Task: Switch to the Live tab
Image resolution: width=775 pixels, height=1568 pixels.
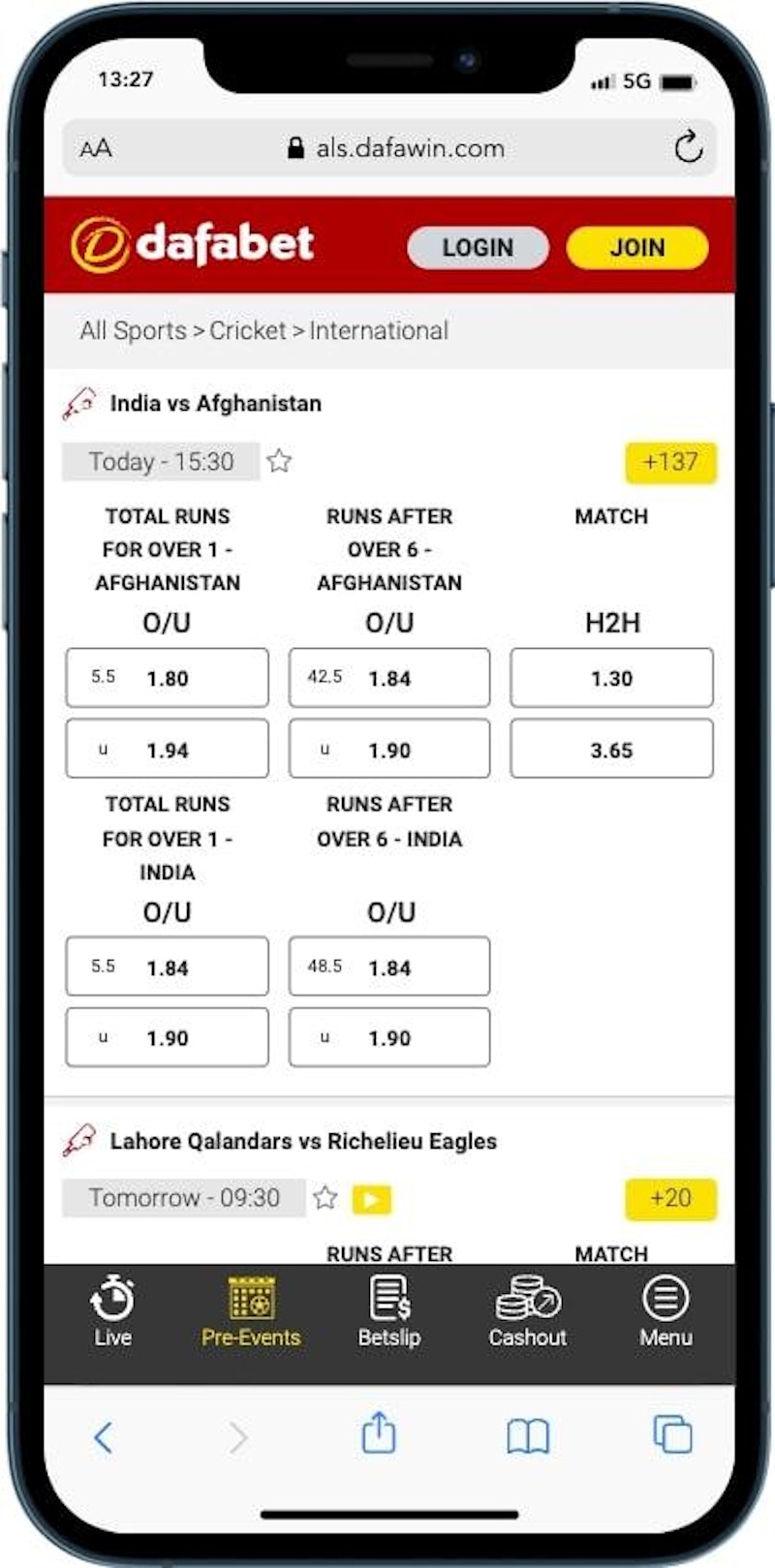Action: 112,1312
